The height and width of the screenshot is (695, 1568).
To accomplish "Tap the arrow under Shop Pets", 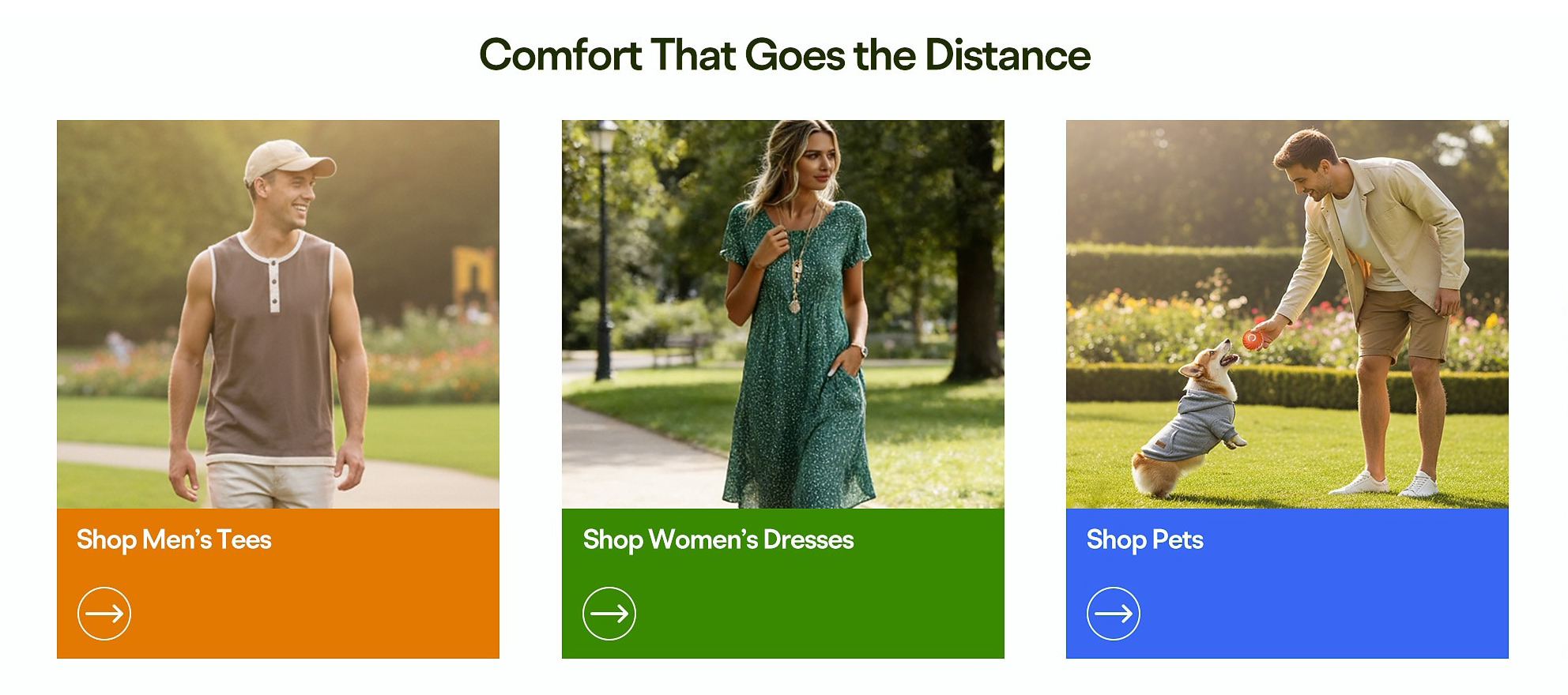I will [x=1114, y=614].
